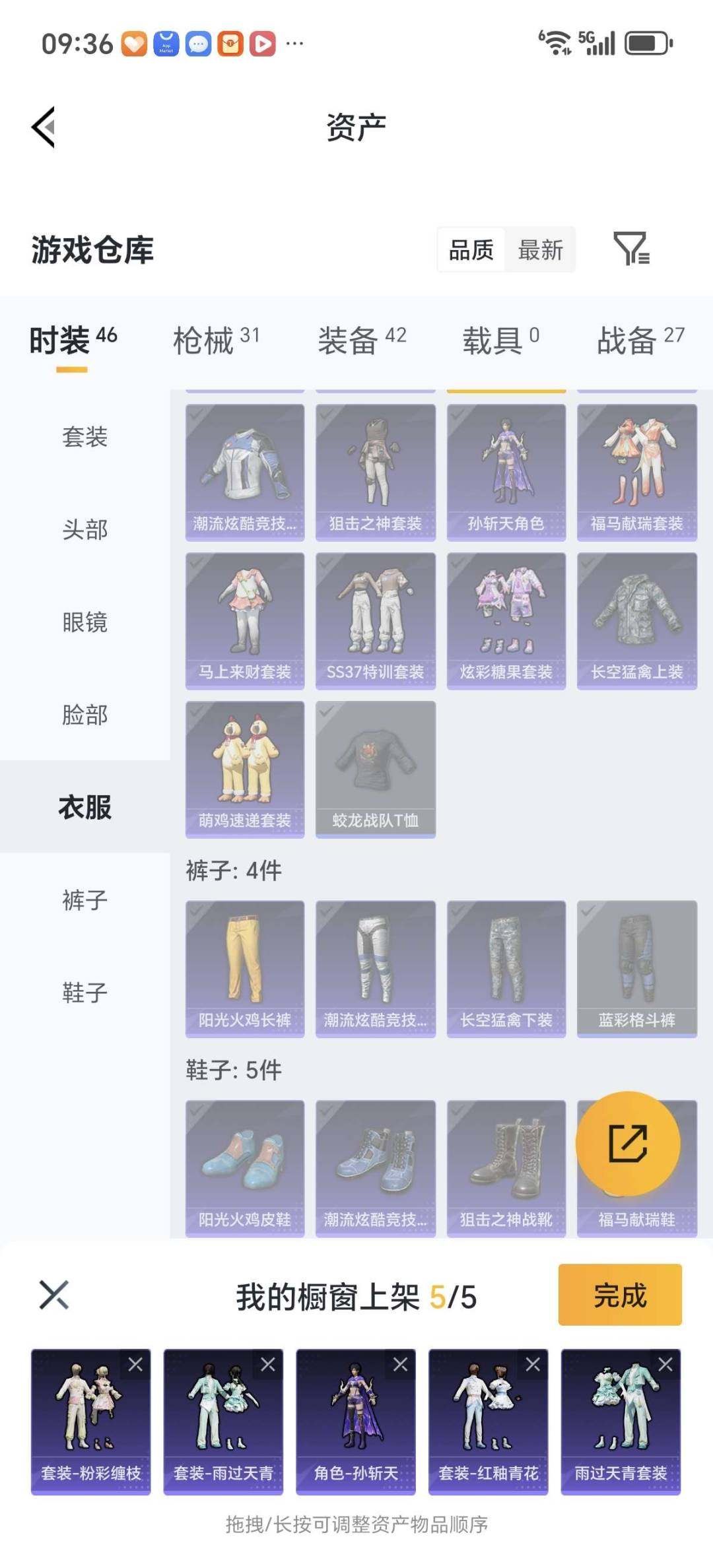
Task: Select 品质 sorting option
Action: pos(471,249)
